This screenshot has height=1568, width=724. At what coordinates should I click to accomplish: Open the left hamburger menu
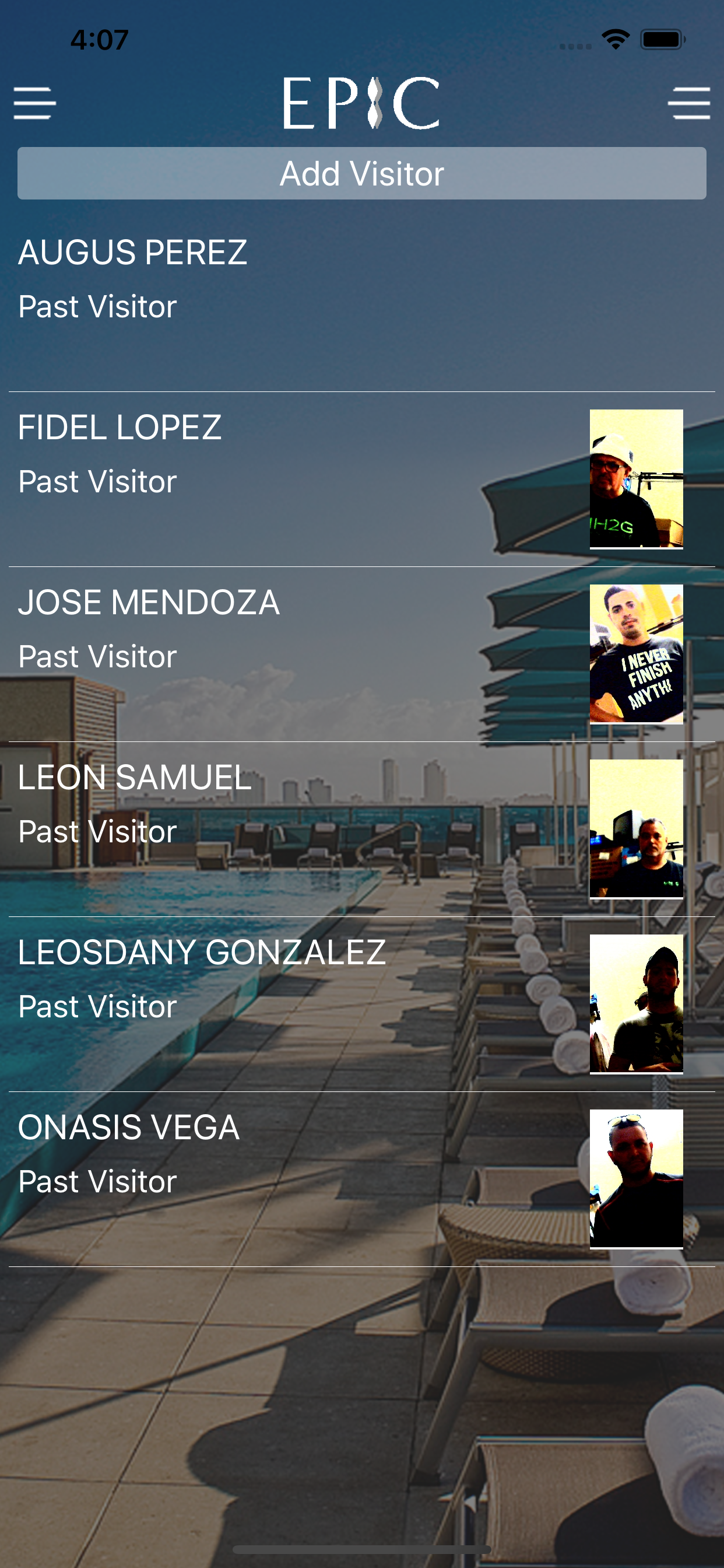[x=34, y=103]
